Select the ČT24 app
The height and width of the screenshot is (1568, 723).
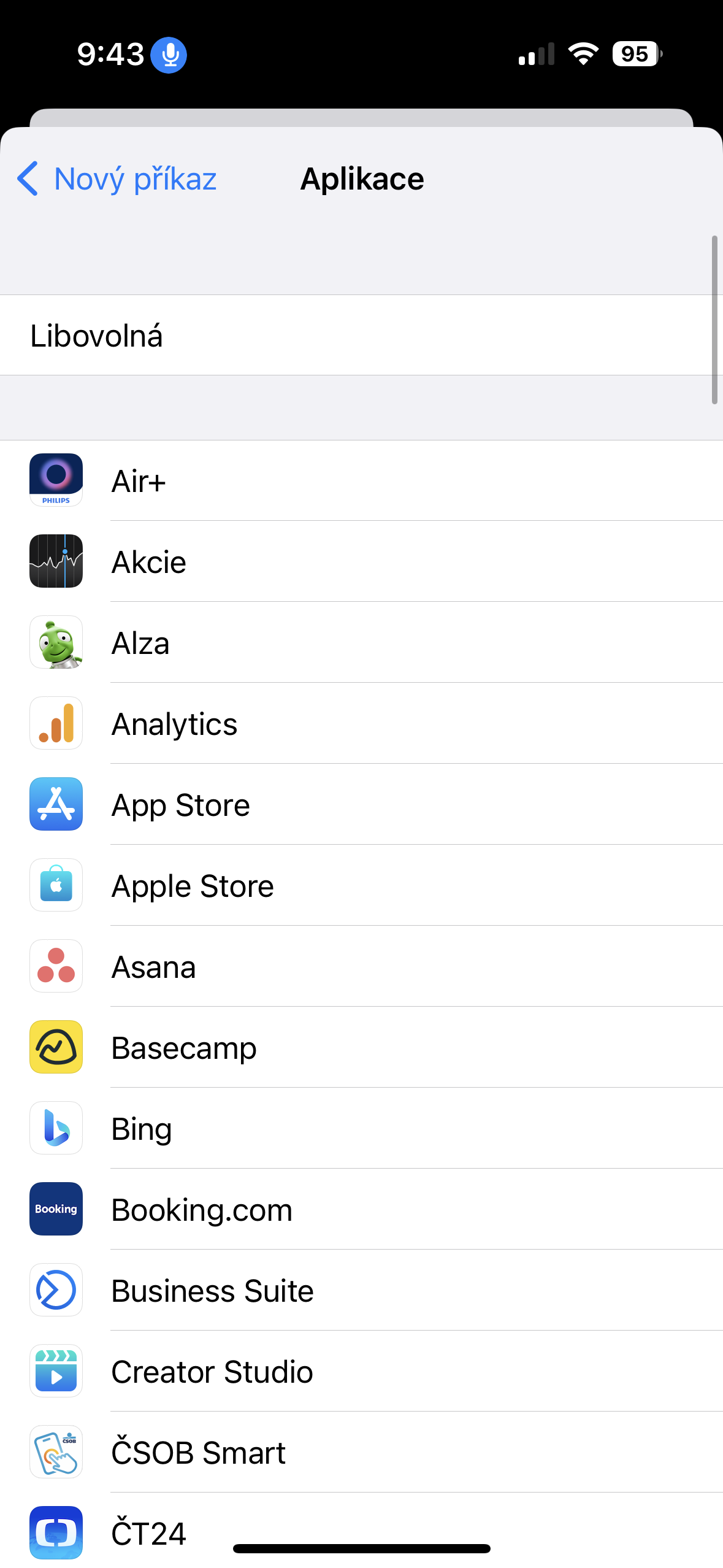pos(148,1532)
